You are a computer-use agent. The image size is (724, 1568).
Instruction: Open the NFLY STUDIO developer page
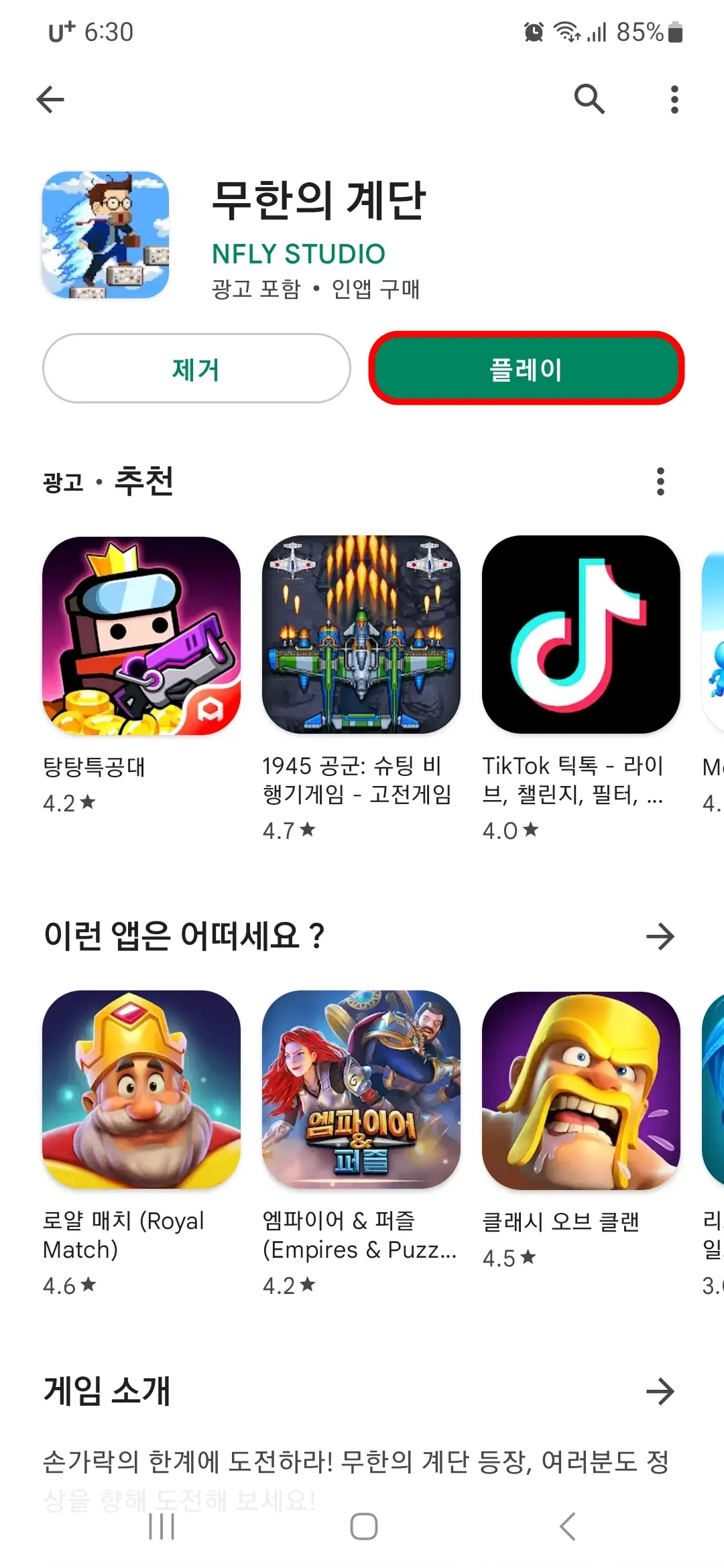(297, 253)
